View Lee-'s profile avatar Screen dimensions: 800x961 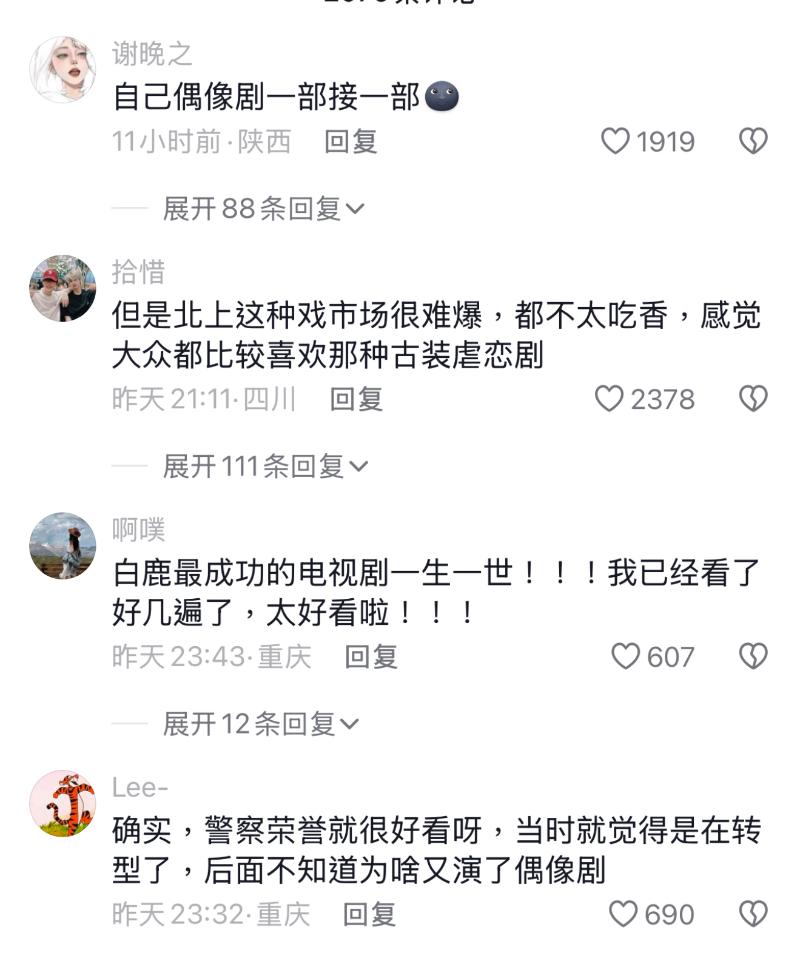[x=63, y=804]
